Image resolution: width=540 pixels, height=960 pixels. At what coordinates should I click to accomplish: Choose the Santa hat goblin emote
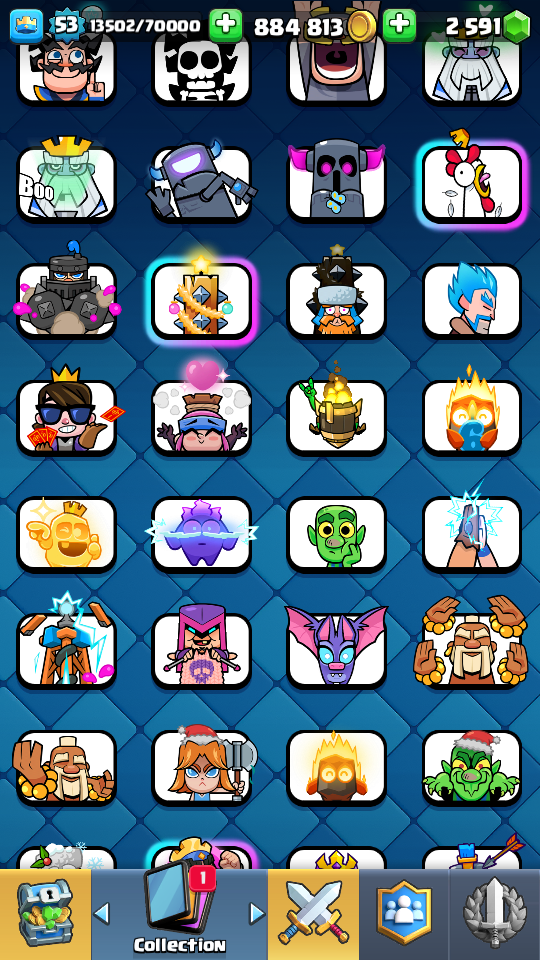coord(471,767)
